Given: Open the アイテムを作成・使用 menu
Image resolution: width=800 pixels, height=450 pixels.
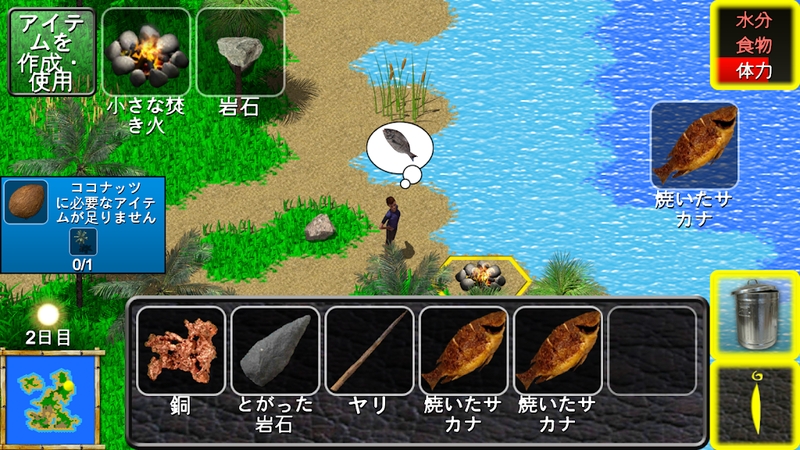Looking at the screenshot, I should tap(52, 52).
